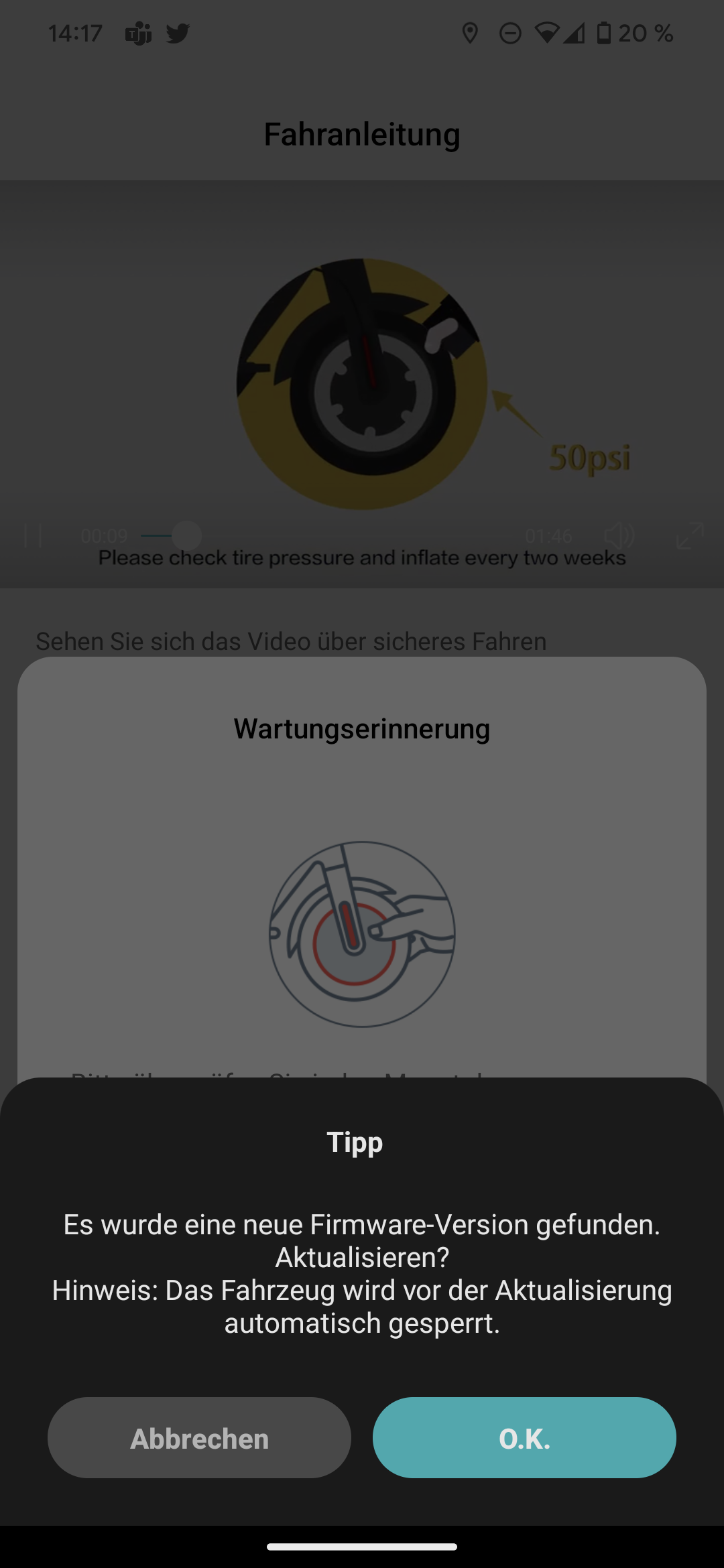Cancel the update via Abbrechen
The image size is (724, 1568).
coord(199,1438)
